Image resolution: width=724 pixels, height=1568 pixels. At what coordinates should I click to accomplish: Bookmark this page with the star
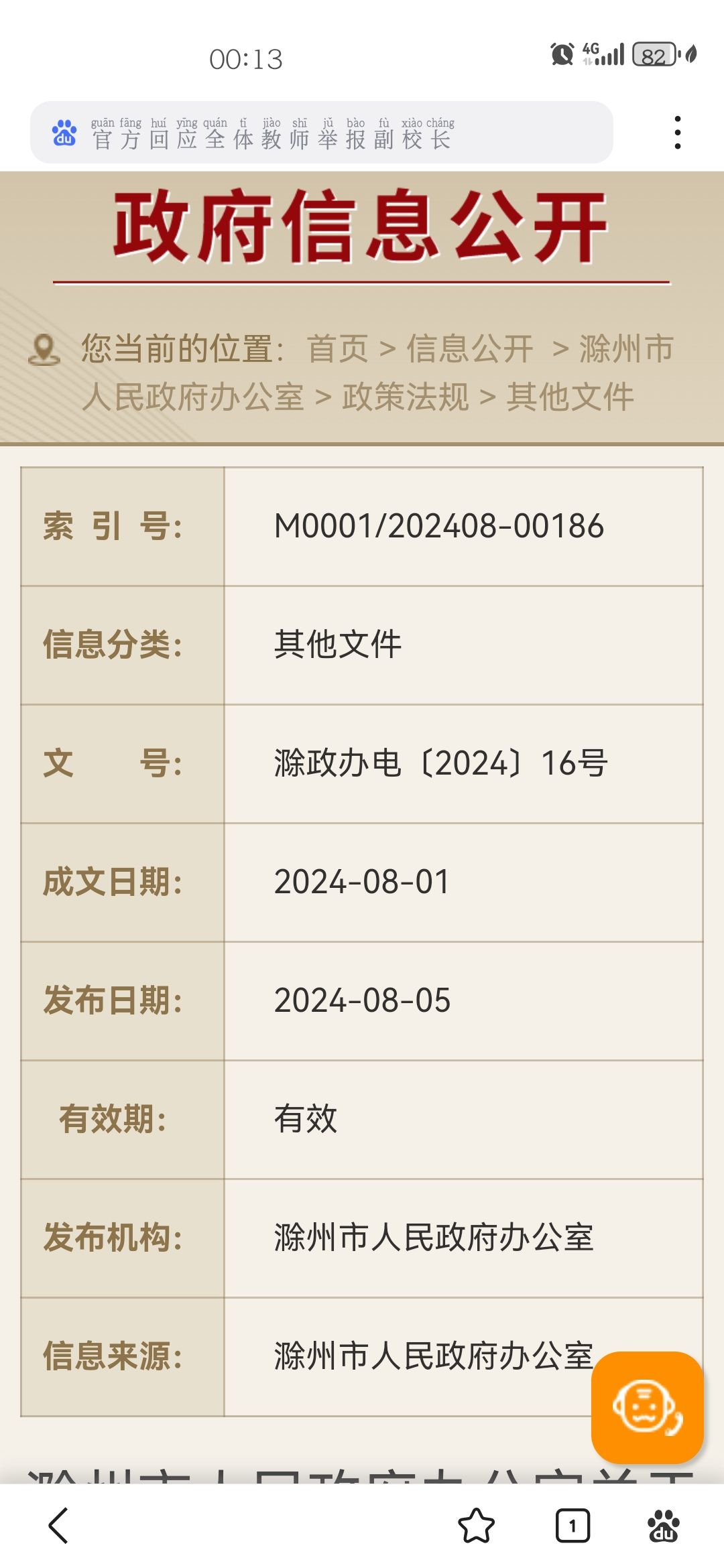pyautogui.click(x=476, y=1526)
